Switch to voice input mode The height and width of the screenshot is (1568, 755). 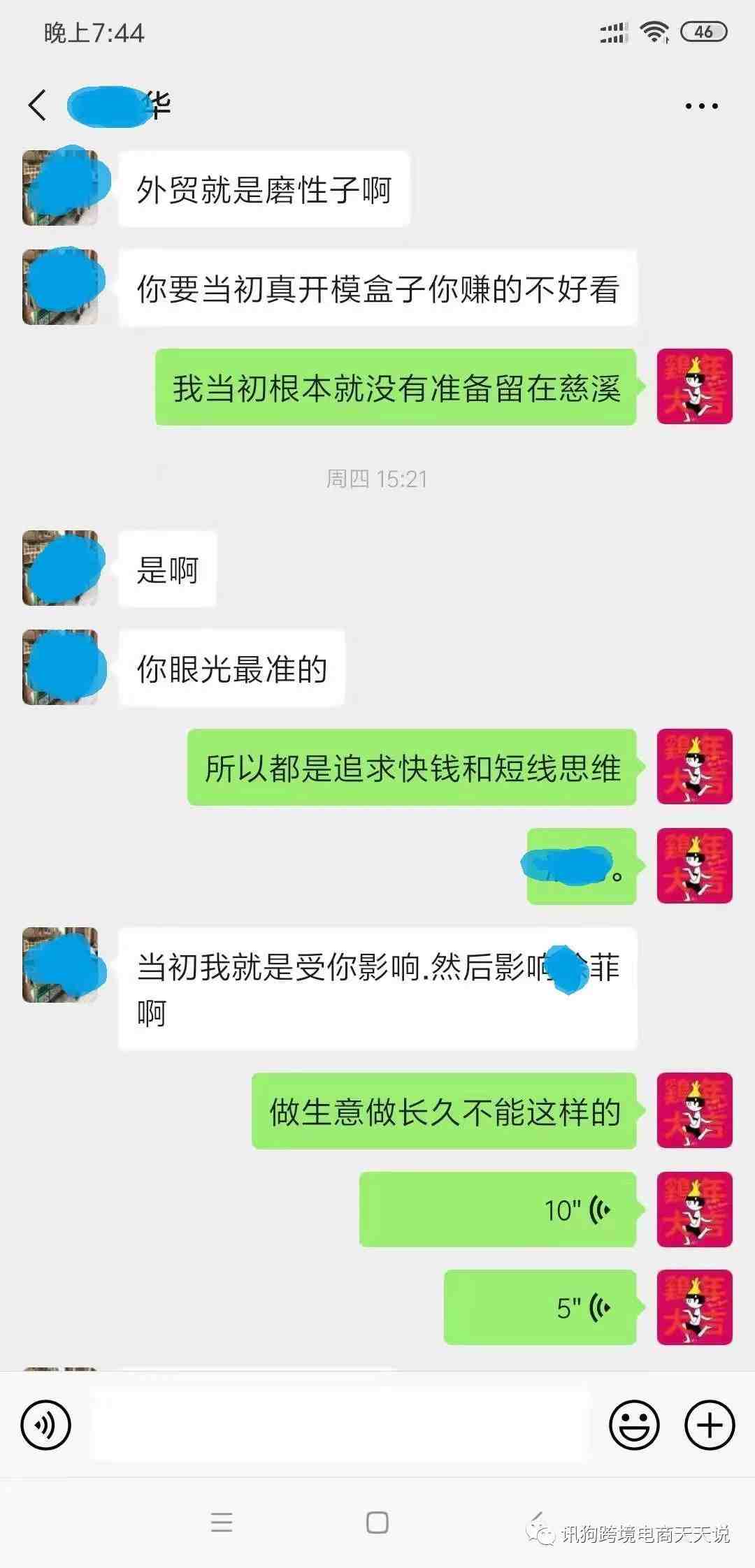tap(46, 1425)
